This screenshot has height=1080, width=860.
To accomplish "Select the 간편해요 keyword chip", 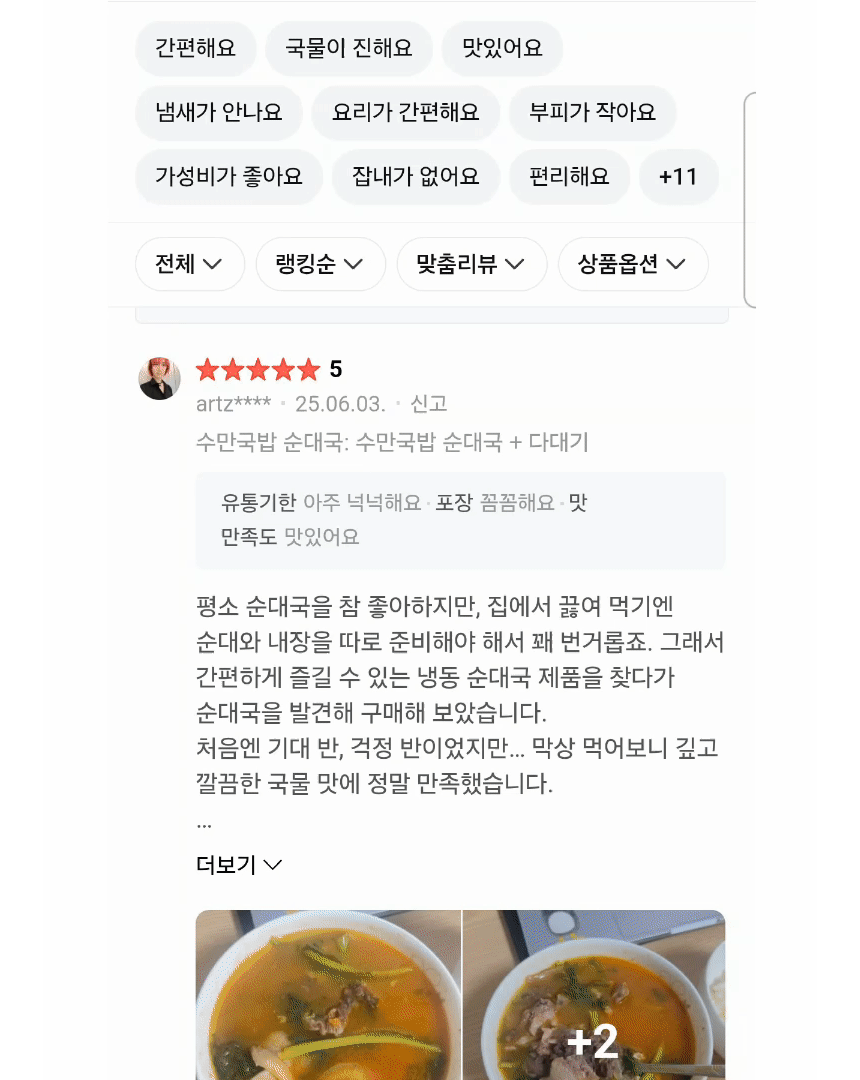I will [x=196, y=48].
